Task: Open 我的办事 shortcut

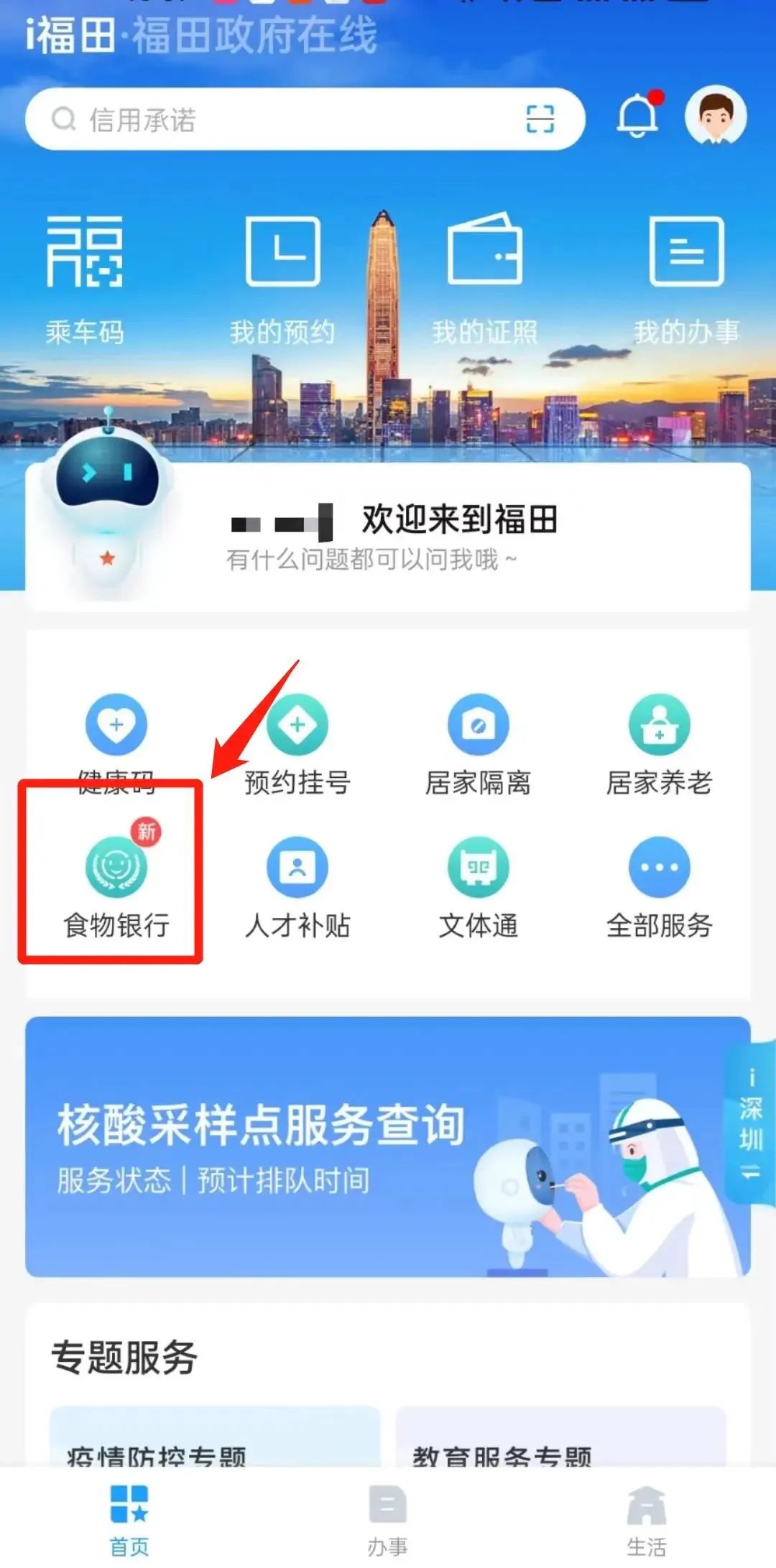Action: point(686,280)
